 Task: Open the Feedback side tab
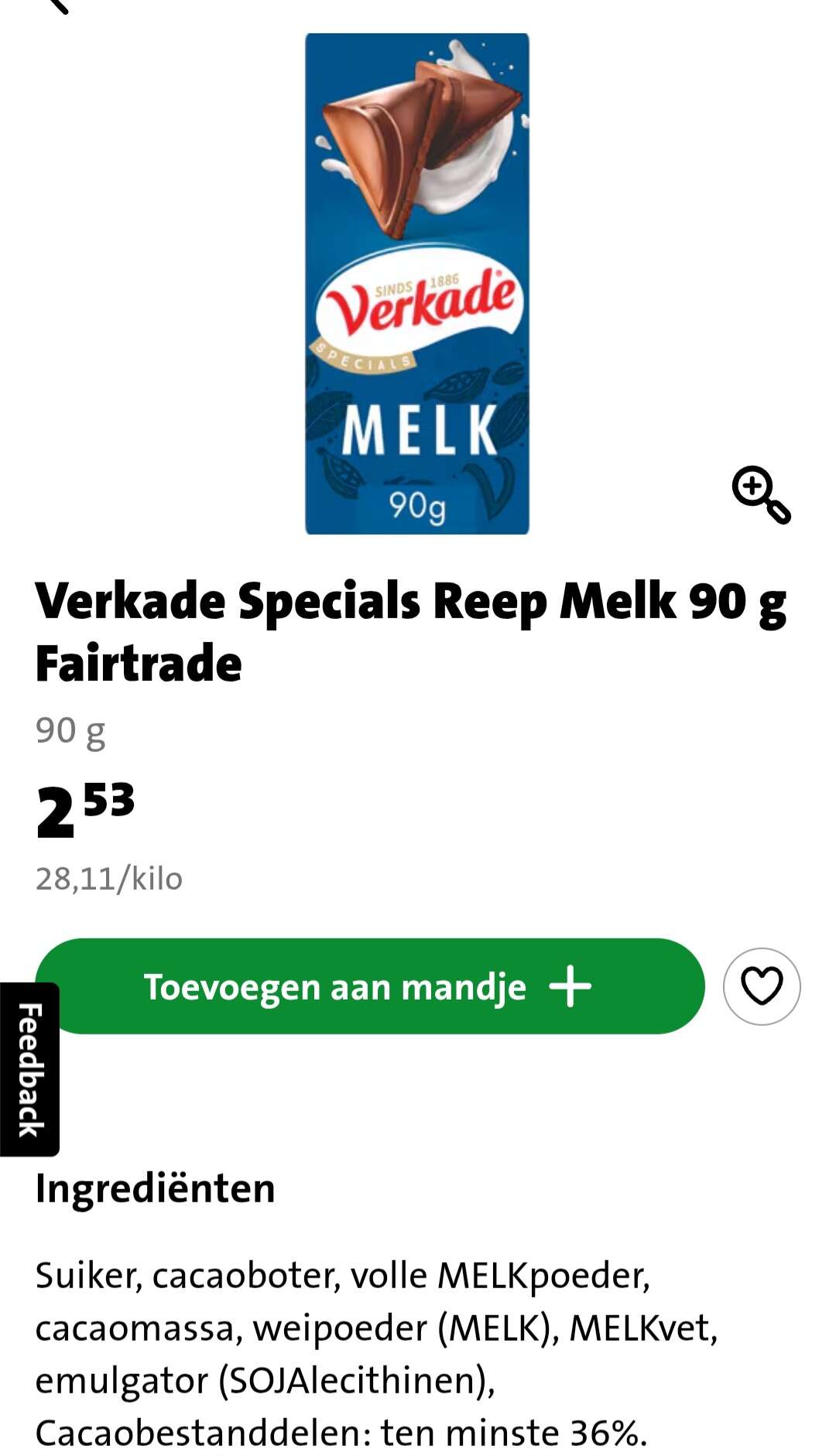click(x=29, y=1069)
